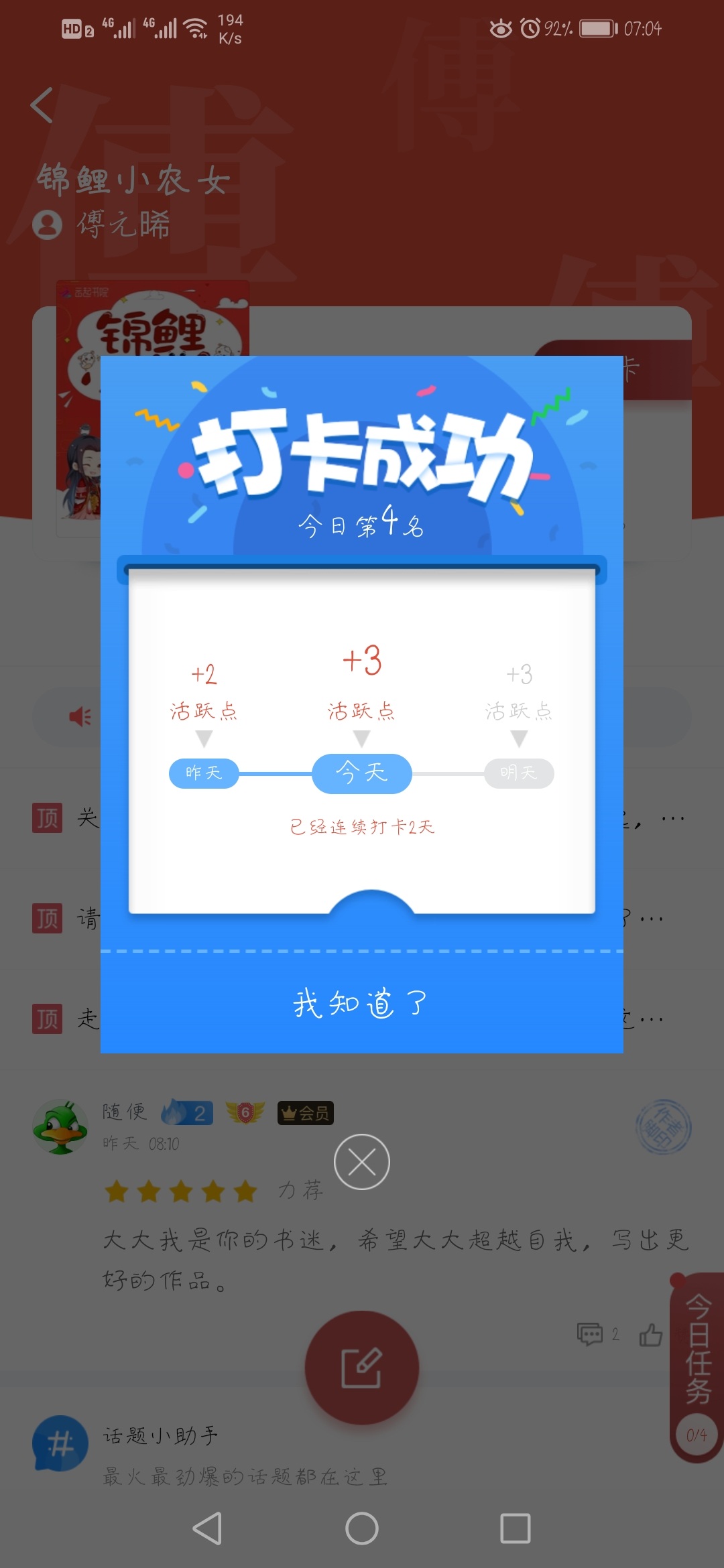Image resolution: width=724 pixels, height=1568 pixels.
Task: Go back with the system back button
Action: [207, 1528]
